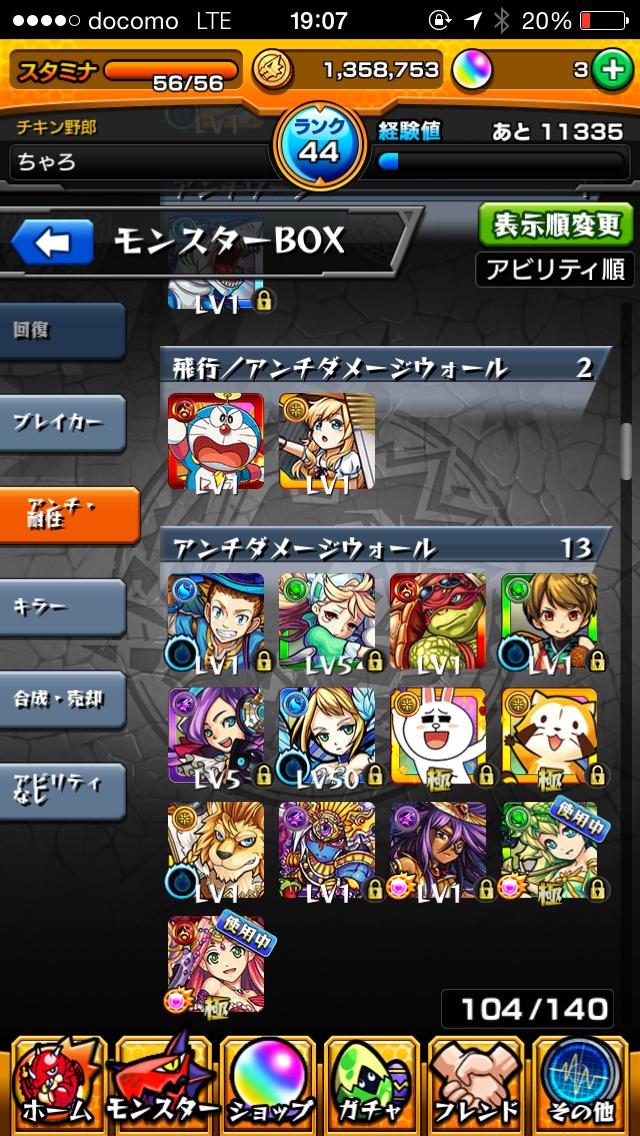Open the 合成・売却 filter tab

pos(62,699)
